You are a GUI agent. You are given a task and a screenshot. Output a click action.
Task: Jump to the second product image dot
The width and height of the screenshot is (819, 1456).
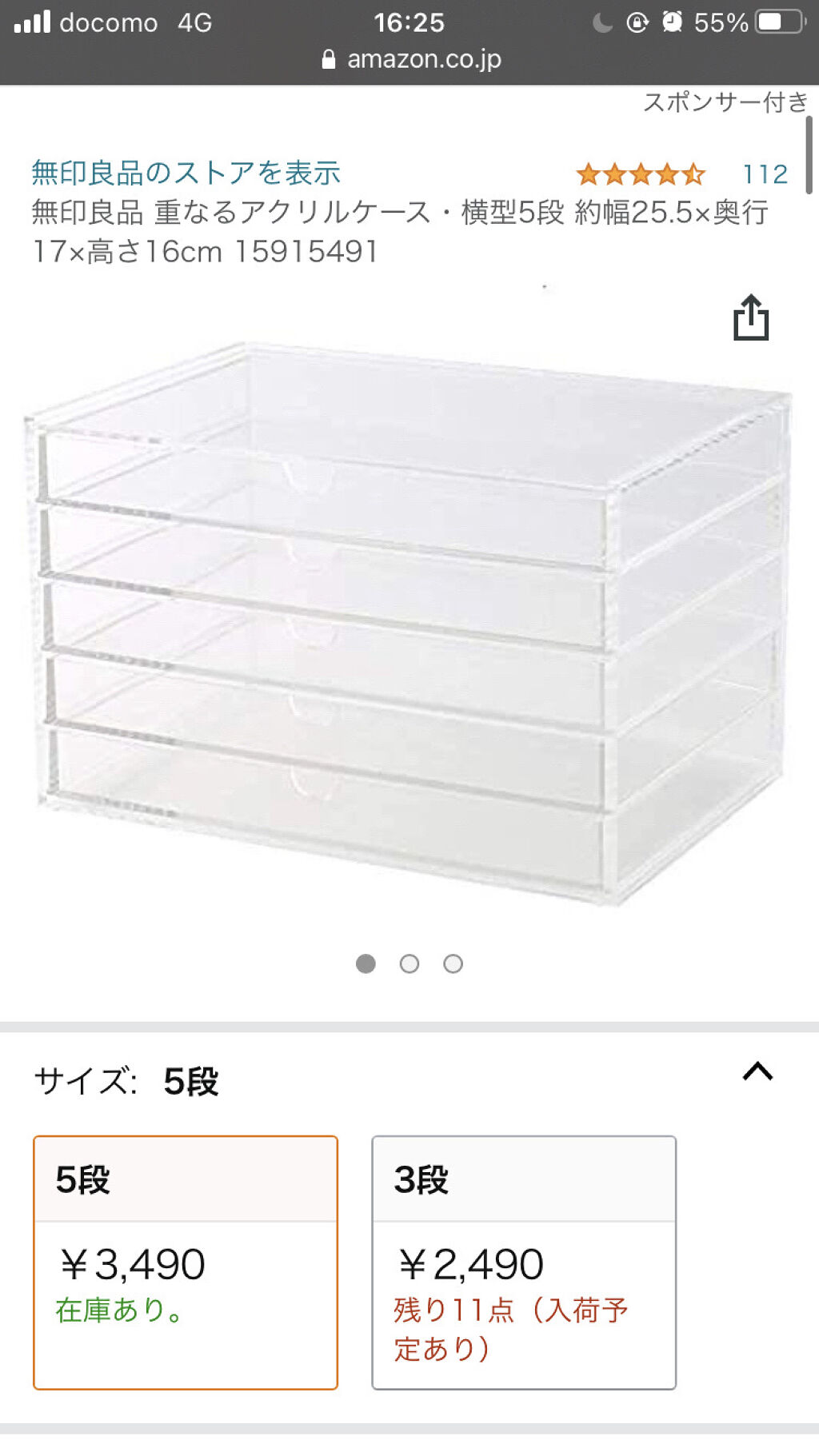click(409, 964)
